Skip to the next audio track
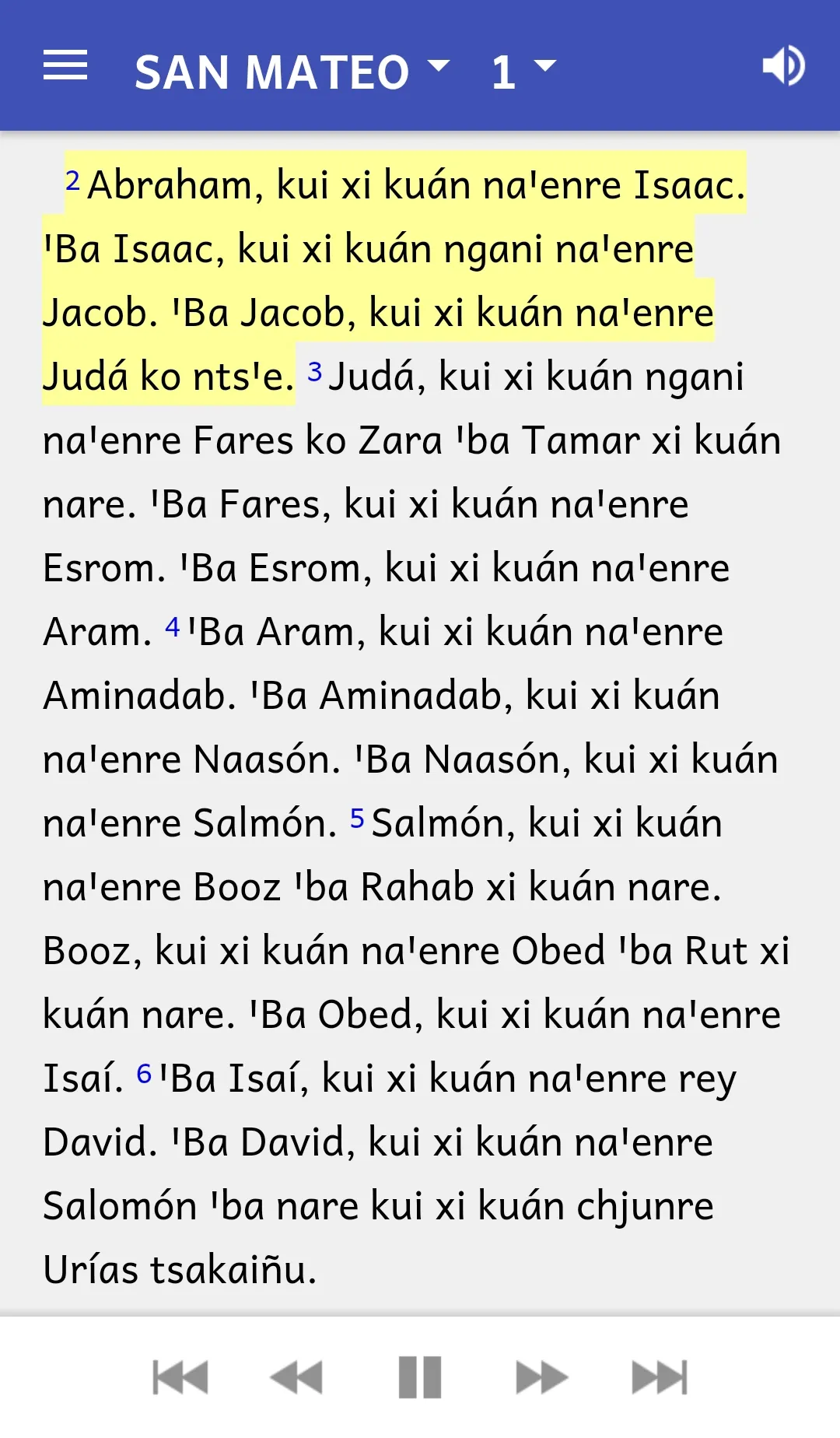 click(x=660, y=1377)
